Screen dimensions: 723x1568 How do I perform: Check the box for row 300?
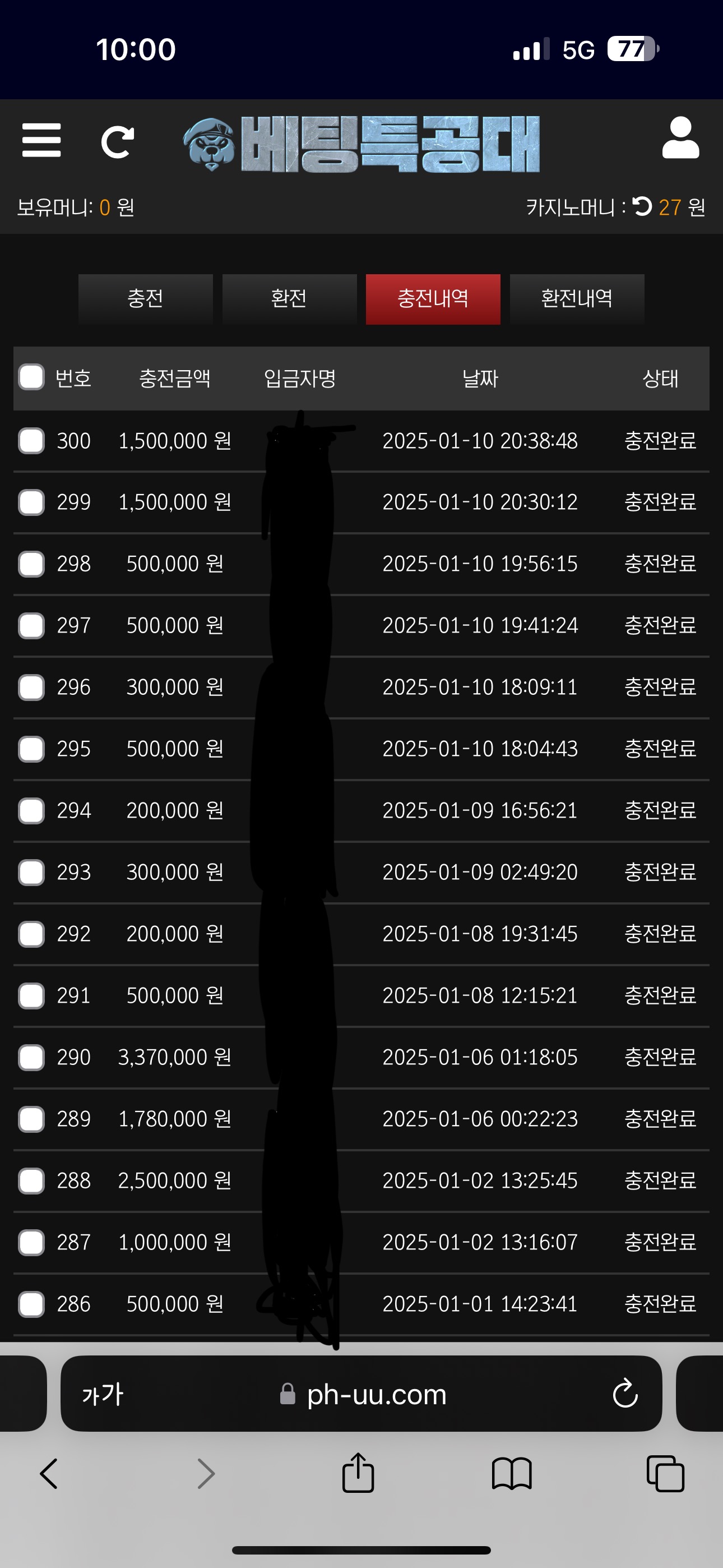tap(31, 441)
